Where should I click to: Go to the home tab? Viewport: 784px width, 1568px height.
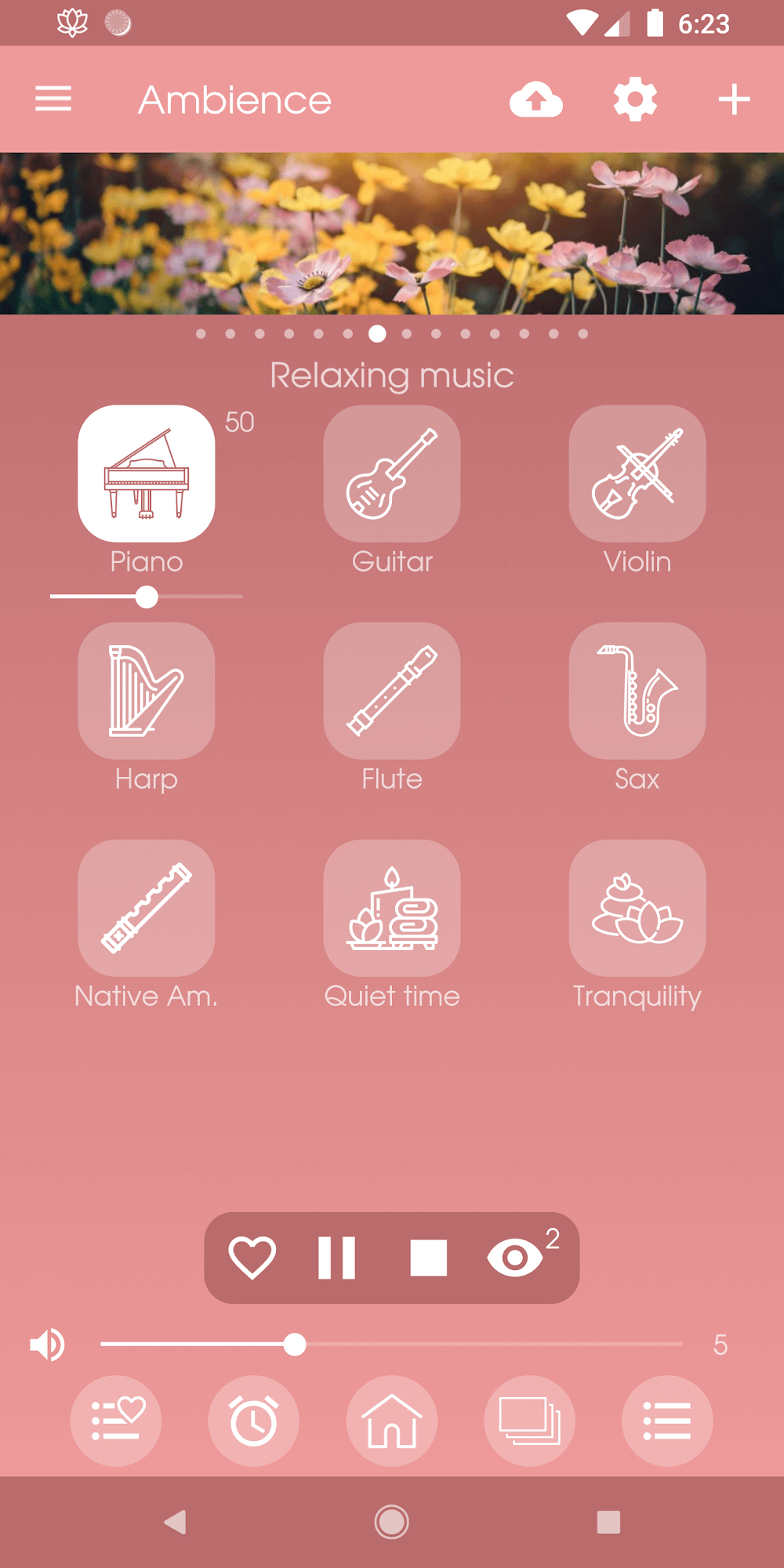[392, 1421]
